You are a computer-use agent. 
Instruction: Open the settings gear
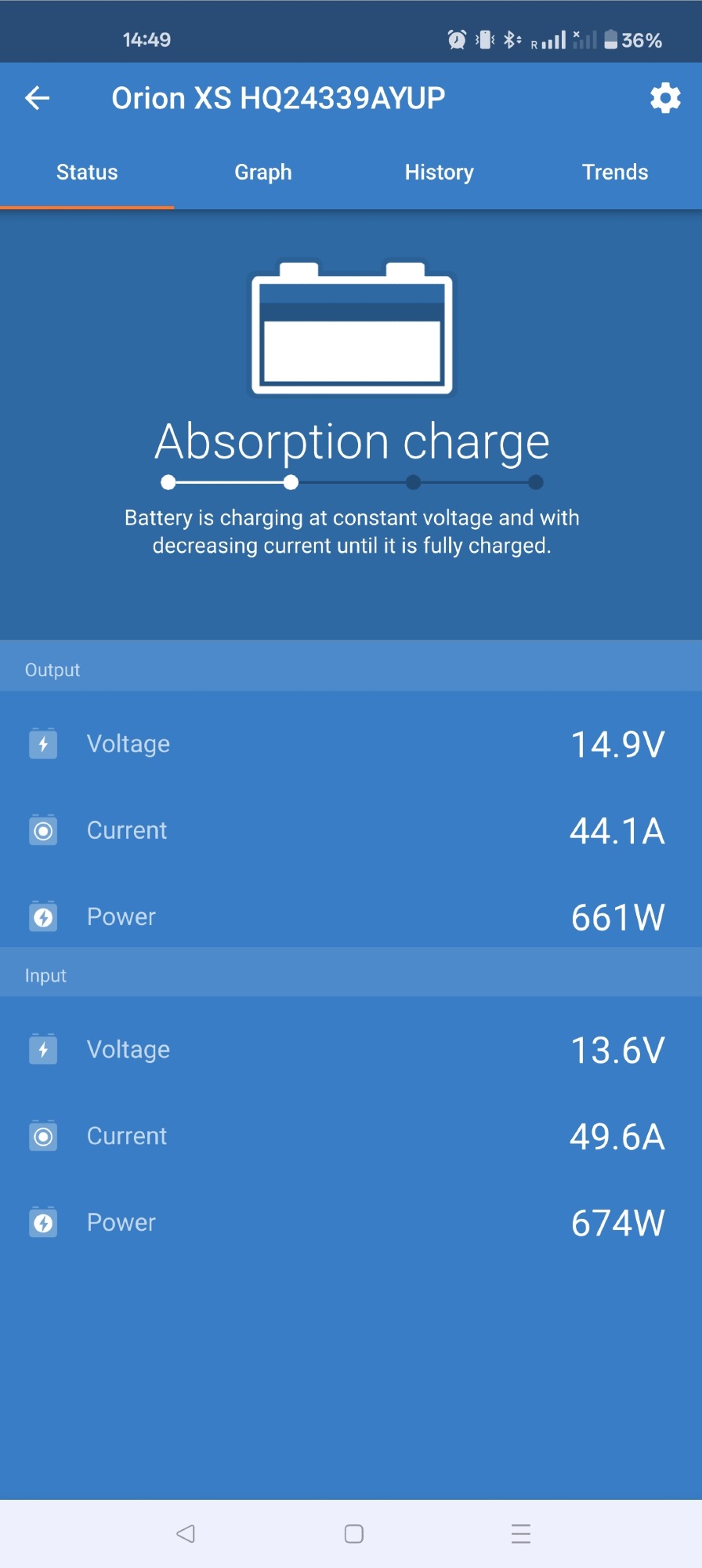tap(665, 98)
